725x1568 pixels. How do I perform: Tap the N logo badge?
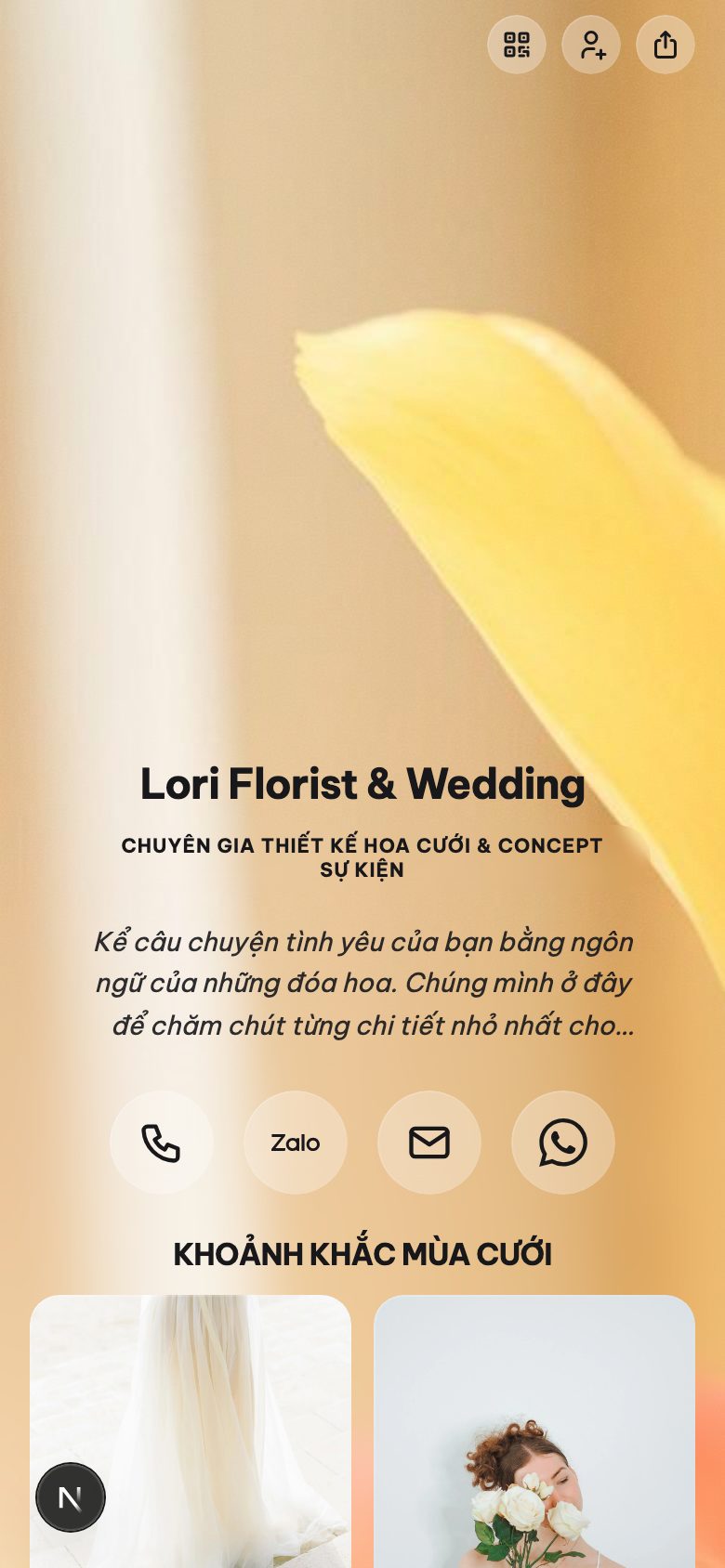coord(71,1496)
